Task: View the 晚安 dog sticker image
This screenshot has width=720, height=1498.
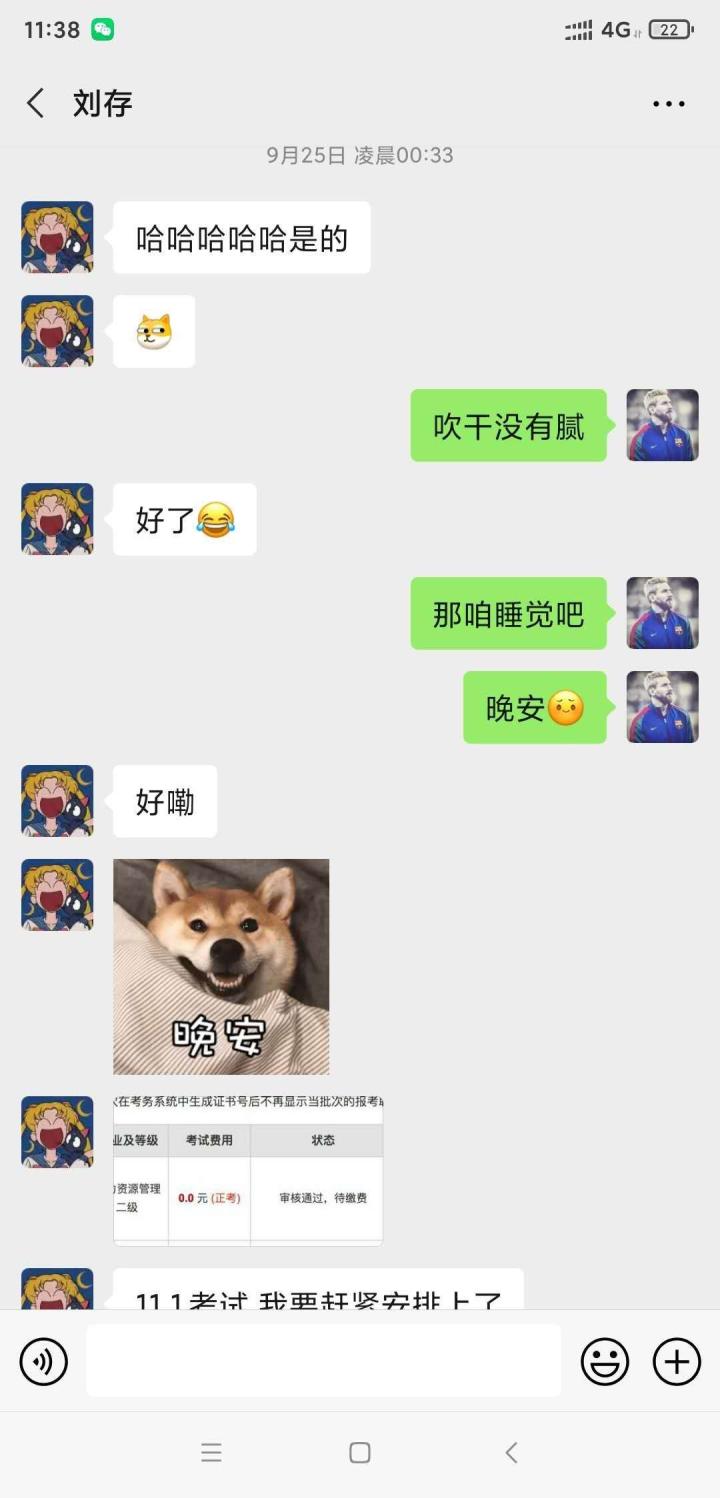Action: (x=221, y=966)
